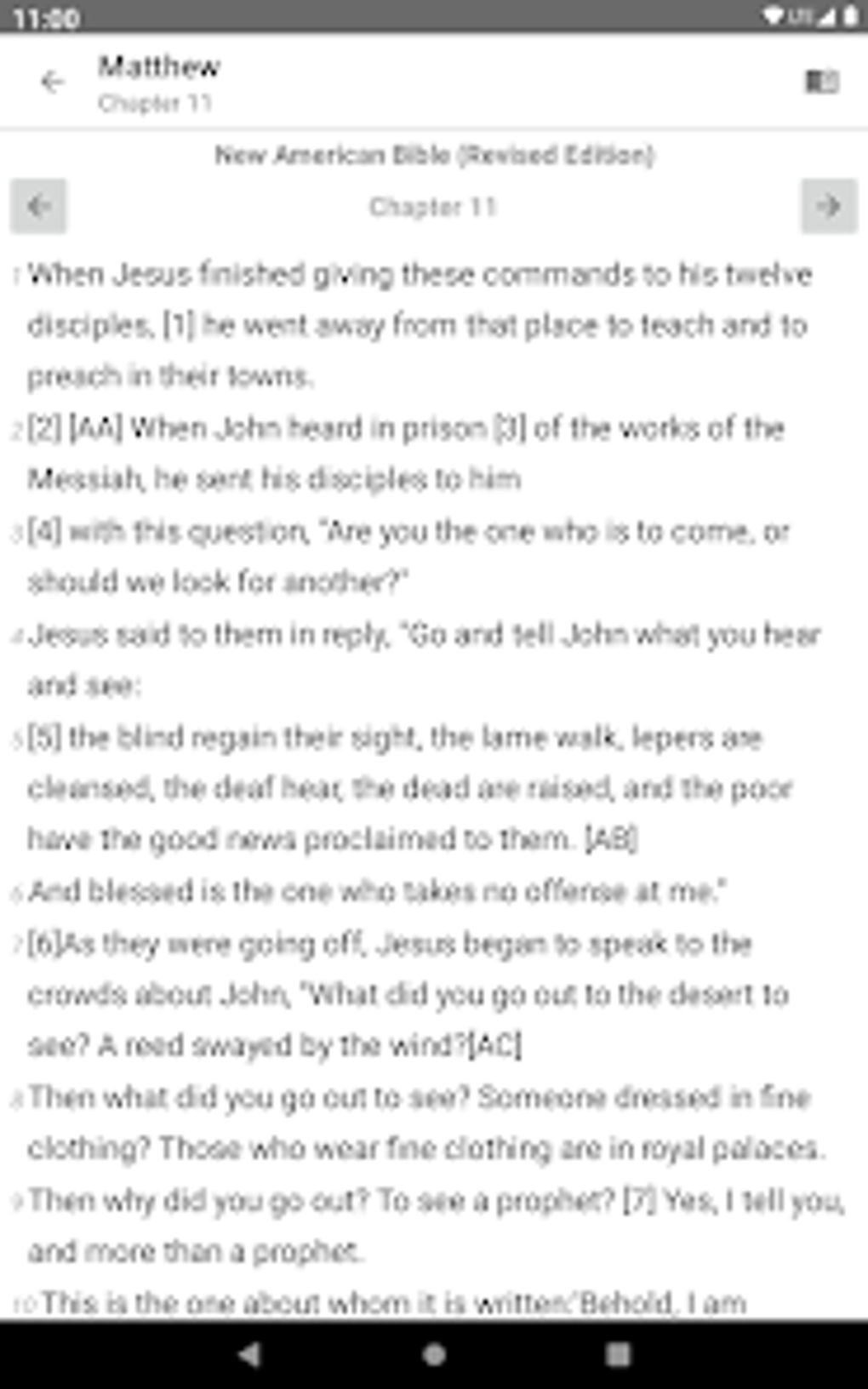The width and height of the screenshot is (868, 1389).
Task: Go to the next chapter
Action: (829, 206)
